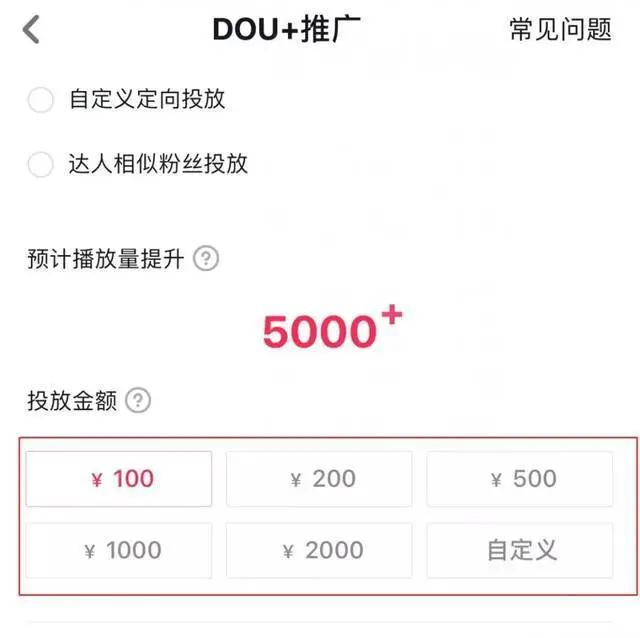Select the ¥100 amount

(119, 479)
